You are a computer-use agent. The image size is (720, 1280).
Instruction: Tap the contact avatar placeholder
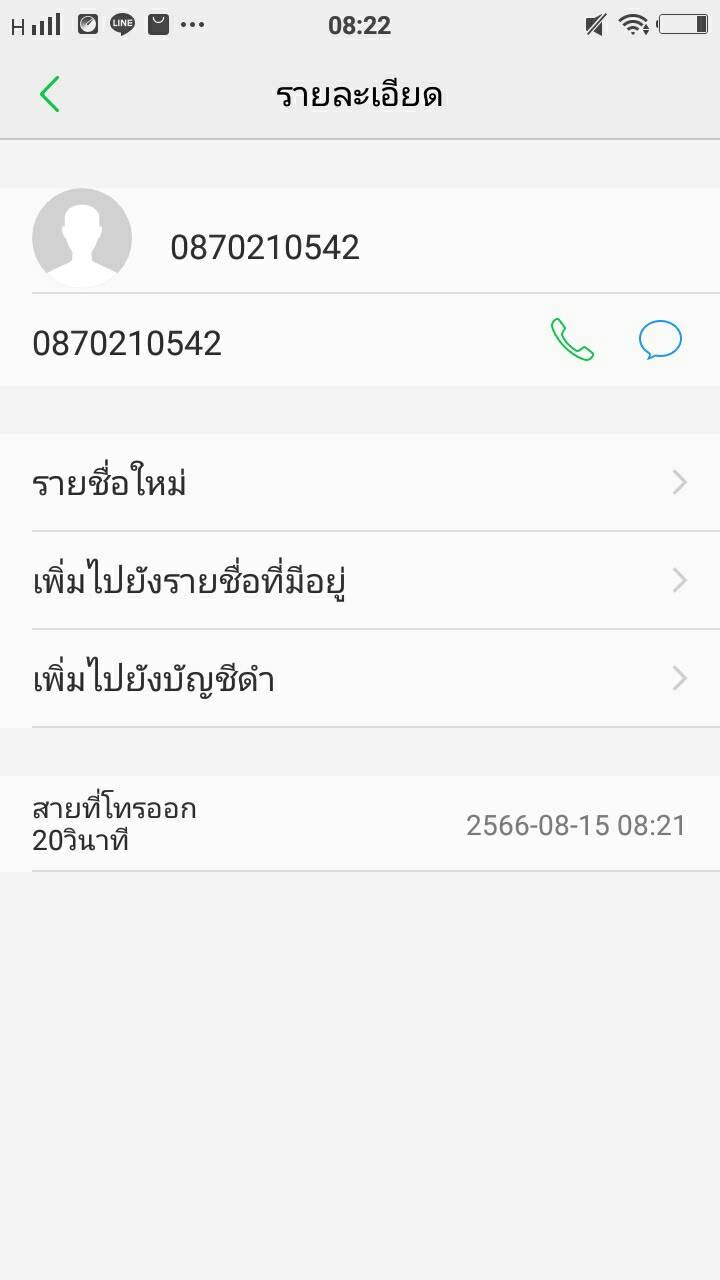coord(82,238)
